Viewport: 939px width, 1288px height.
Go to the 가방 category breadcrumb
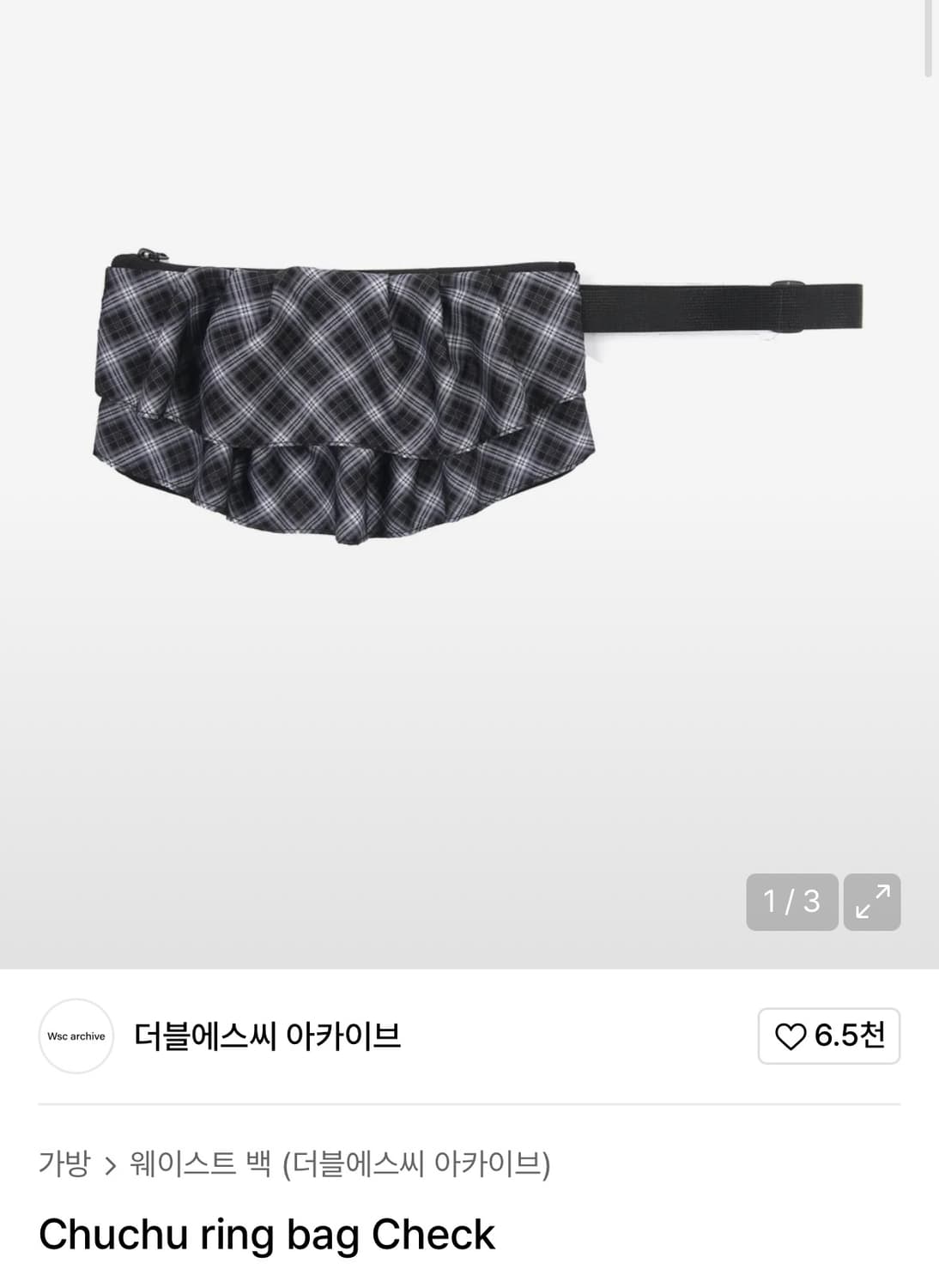[x=62, y=1165]
